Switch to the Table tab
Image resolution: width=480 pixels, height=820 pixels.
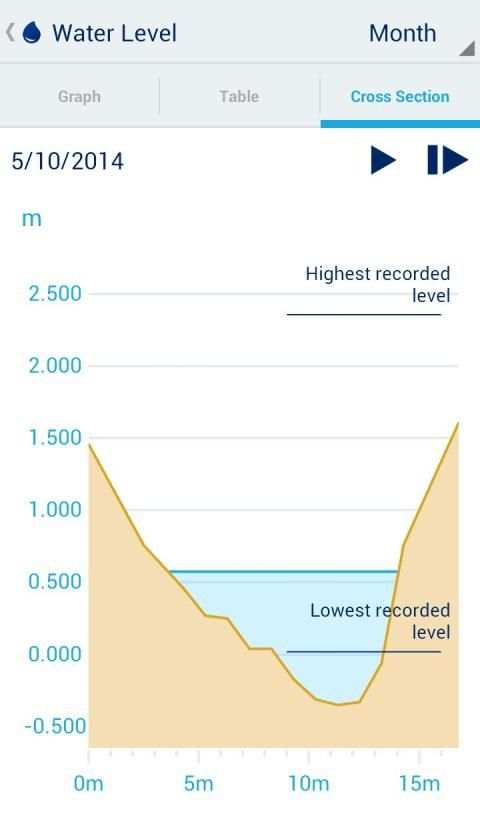pyautogui.click(x=239, y=96)
